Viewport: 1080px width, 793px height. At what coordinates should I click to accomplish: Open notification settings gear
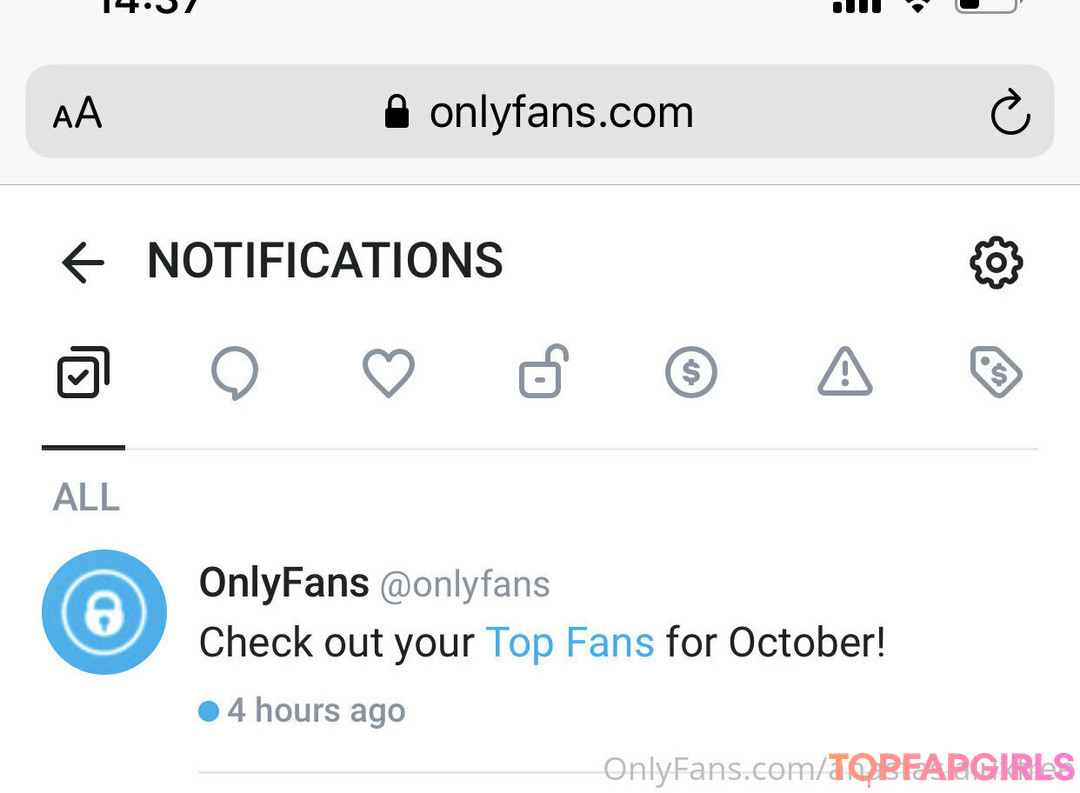(996, 263)
